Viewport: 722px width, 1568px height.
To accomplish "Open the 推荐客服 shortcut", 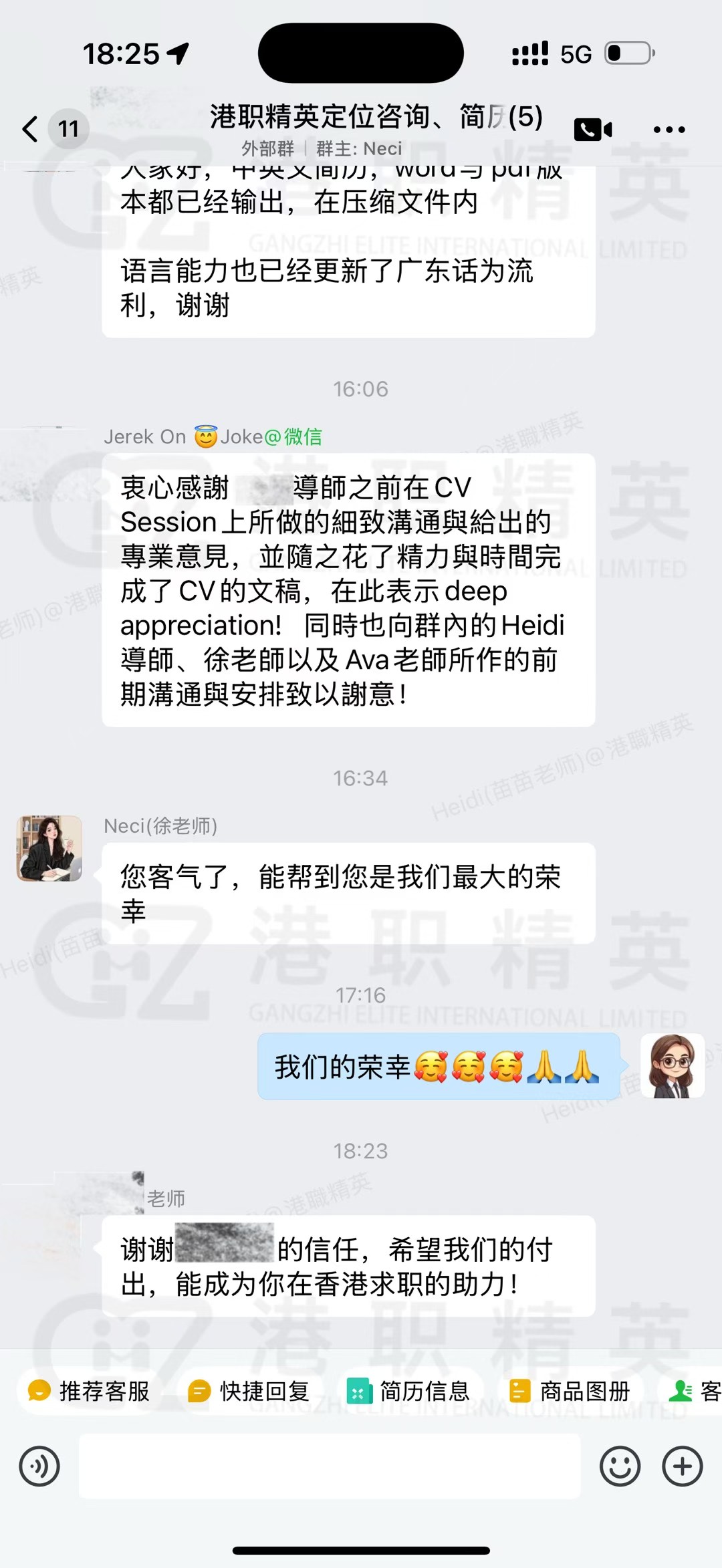I will 89,1392.
